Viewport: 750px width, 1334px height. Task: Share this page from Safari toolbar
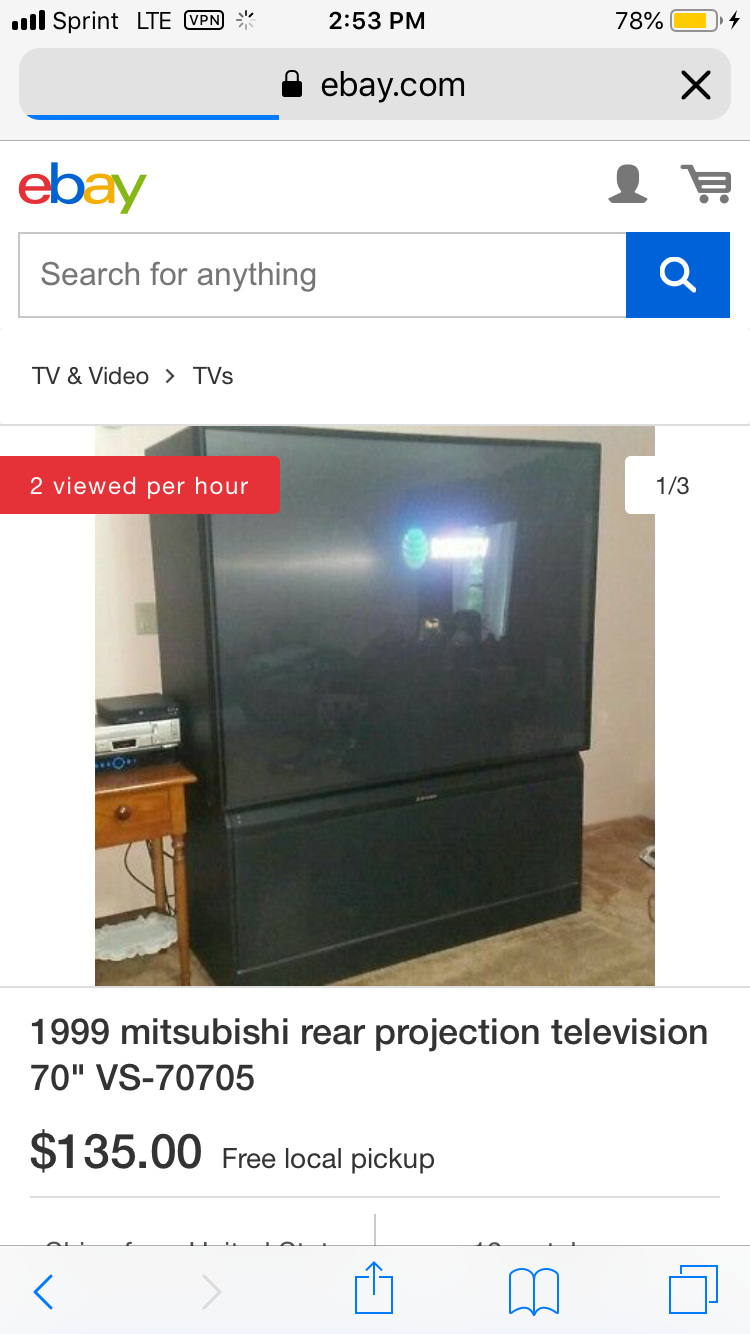[374, 1289]
